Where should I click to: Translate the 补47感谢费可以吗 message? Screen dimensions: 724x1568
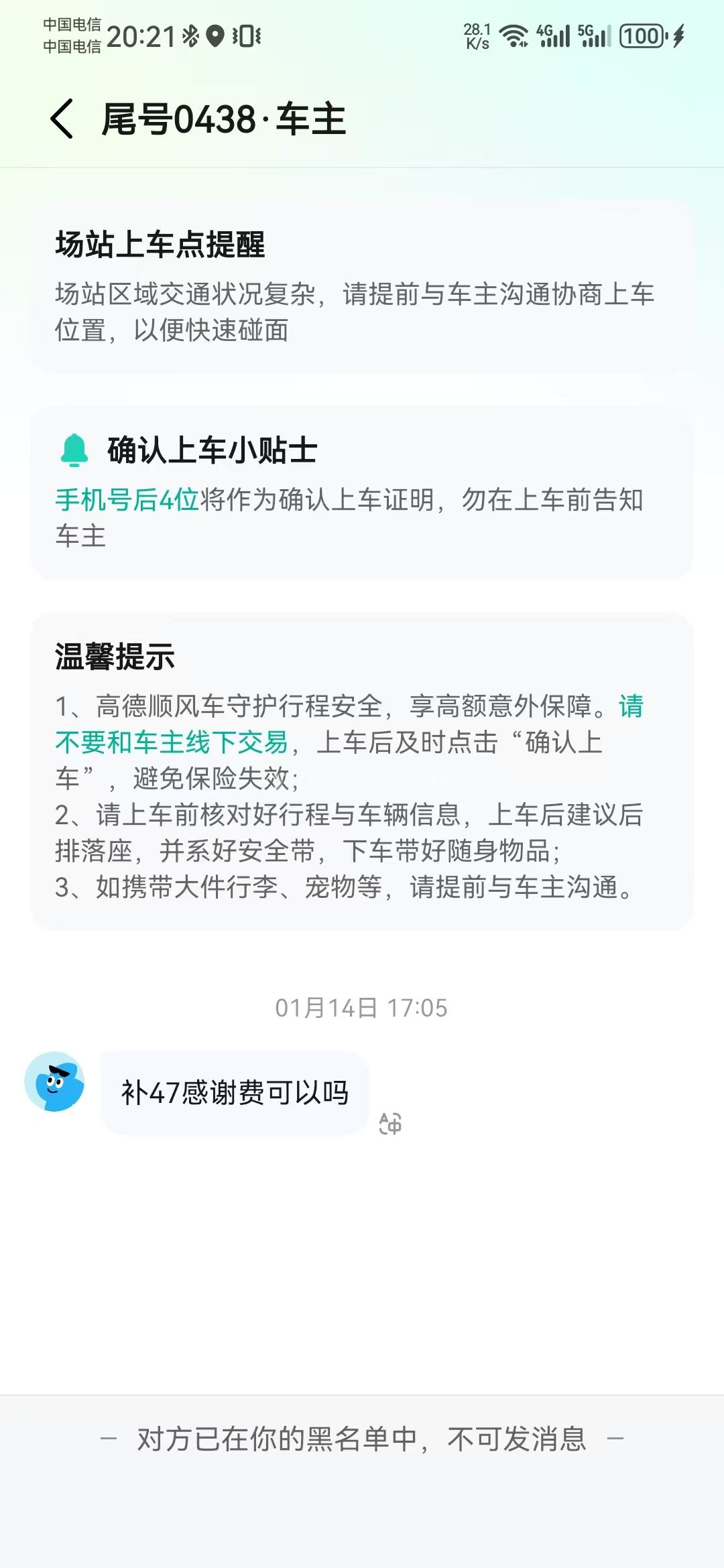pyautogui.click(x=390, y=1123)
